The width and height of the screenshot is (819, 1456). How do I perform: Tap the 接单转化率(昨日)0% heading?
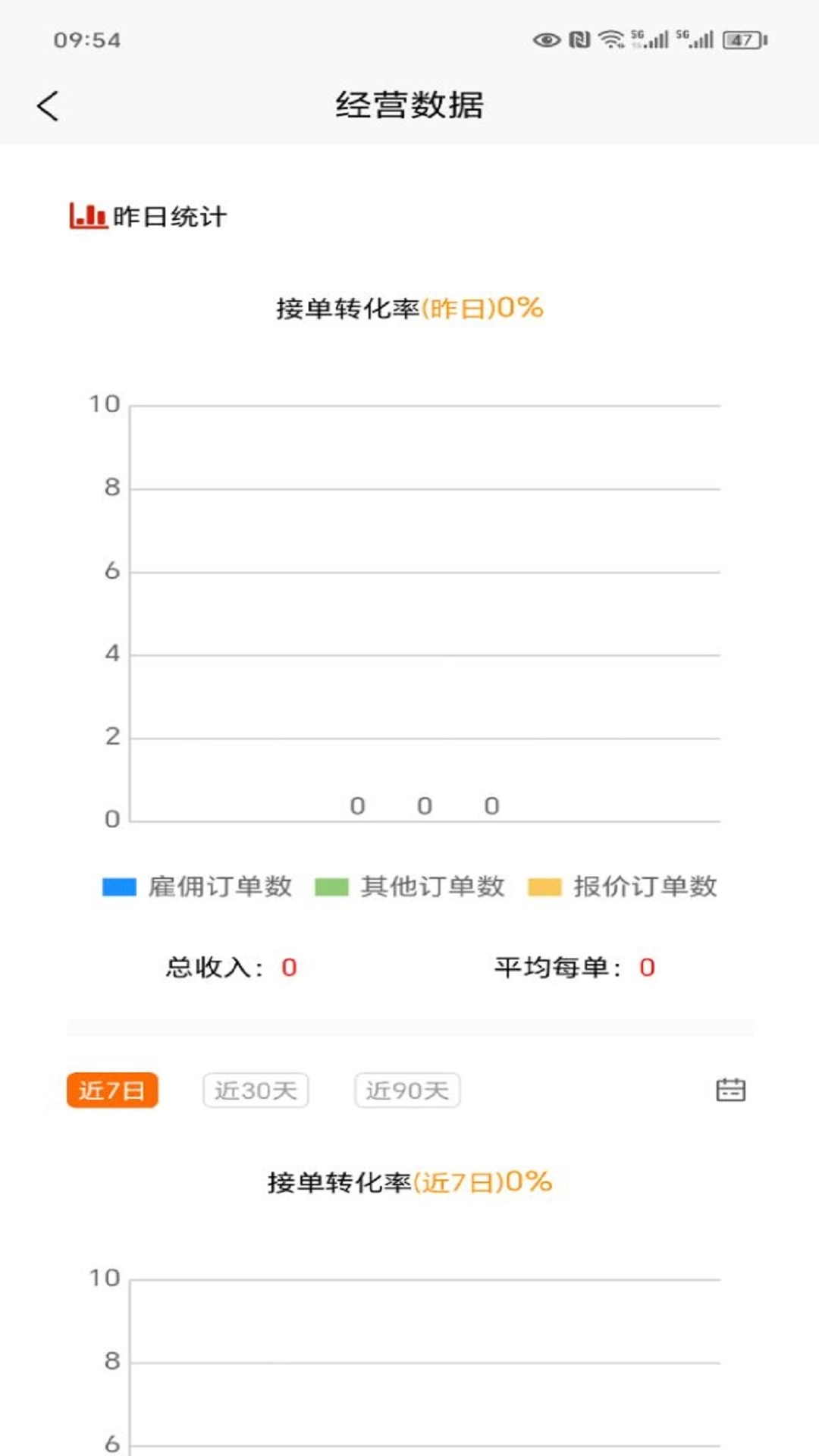click(409, 307)
